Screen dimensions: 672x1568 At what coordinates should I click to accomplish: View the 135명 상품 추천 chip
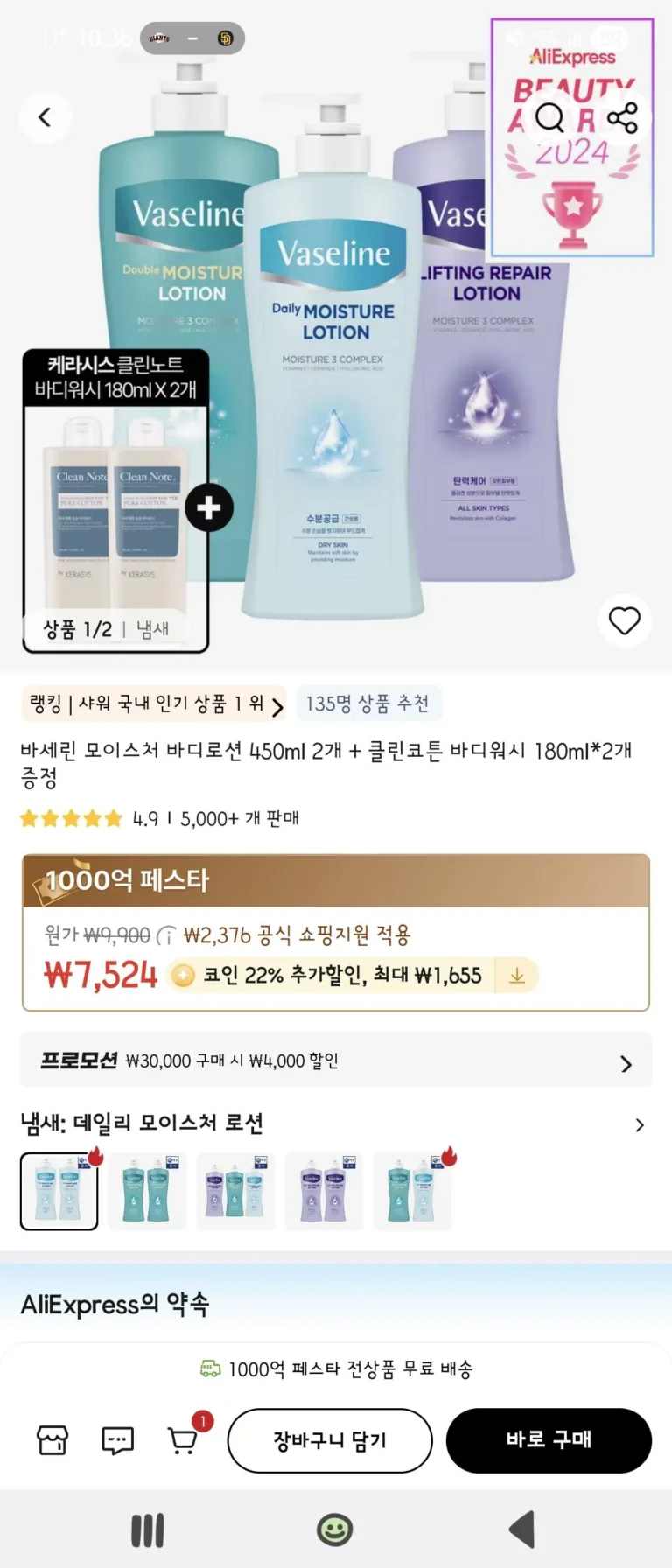tap(367, 703)
